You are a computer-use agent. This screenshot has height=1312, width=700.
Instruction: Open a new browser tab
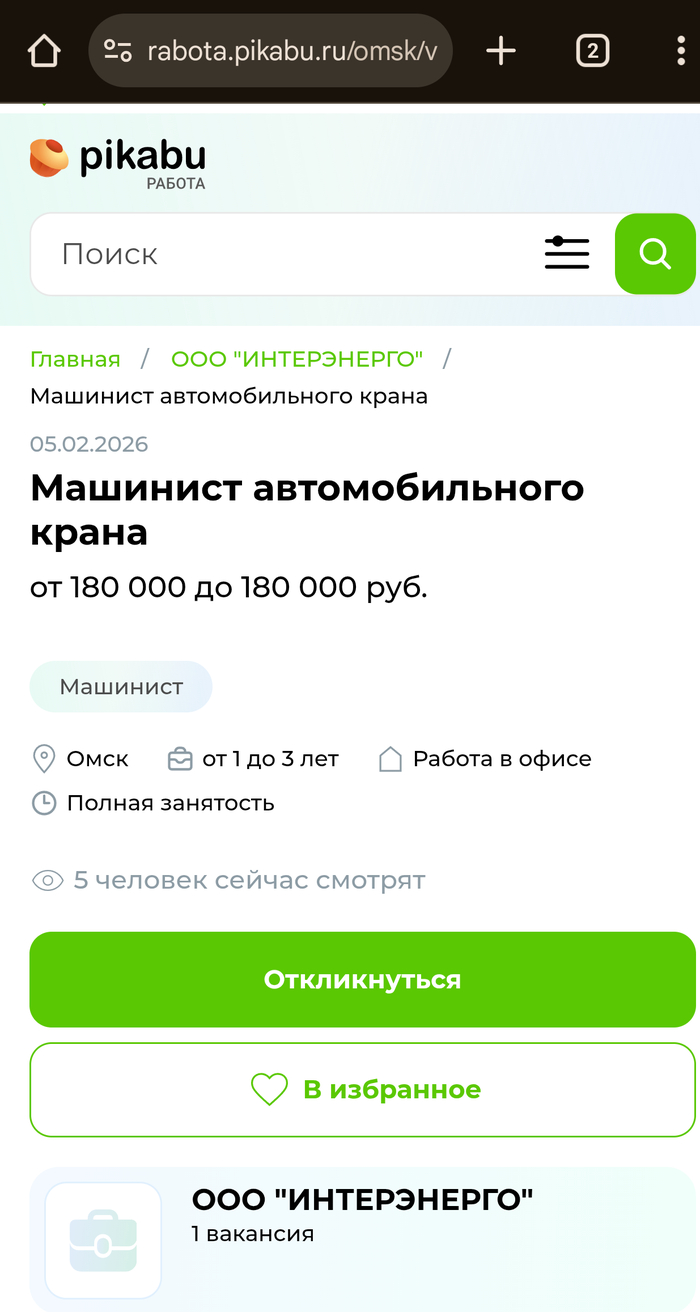(500, 51)
